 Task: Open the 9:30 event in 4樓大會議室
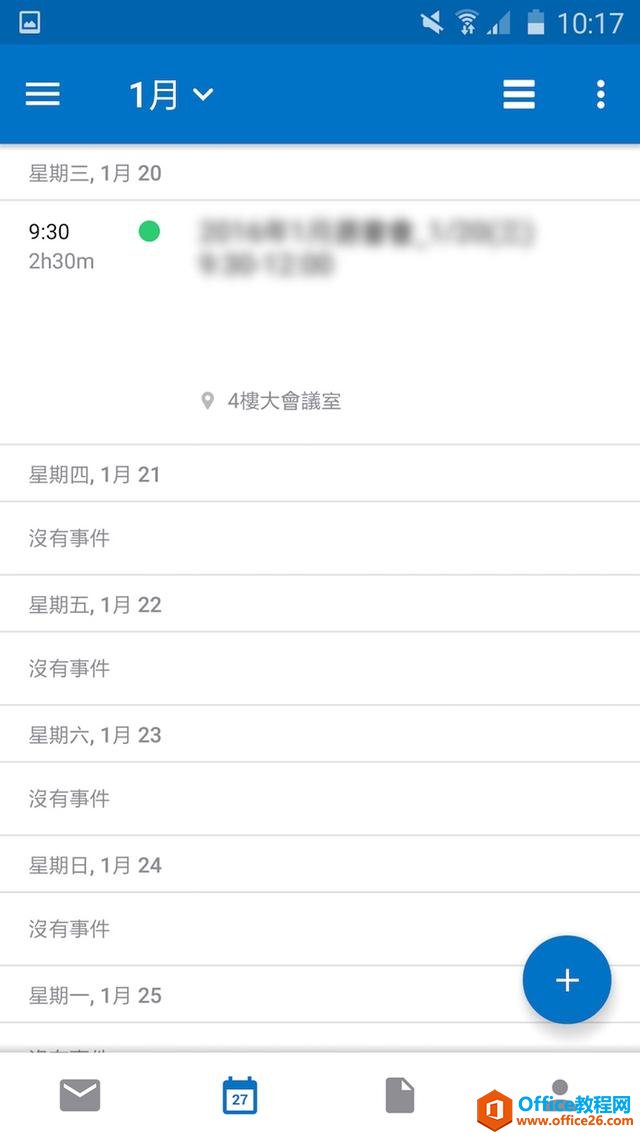pyautogui.click(x=320, y=320)
